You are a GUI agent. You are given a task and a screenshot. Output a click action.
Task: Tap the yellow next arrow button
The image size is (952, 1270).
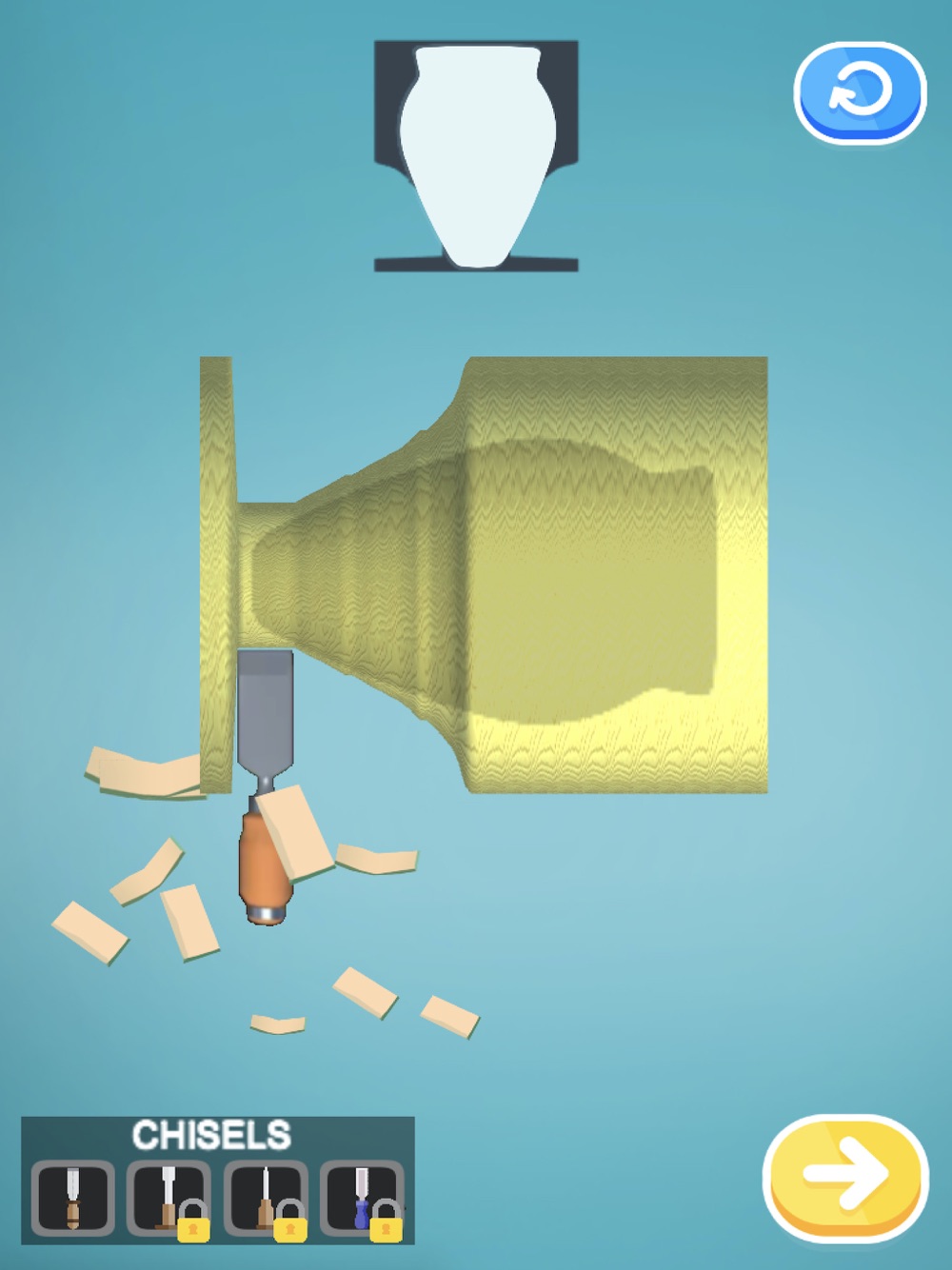[845, 1178]
